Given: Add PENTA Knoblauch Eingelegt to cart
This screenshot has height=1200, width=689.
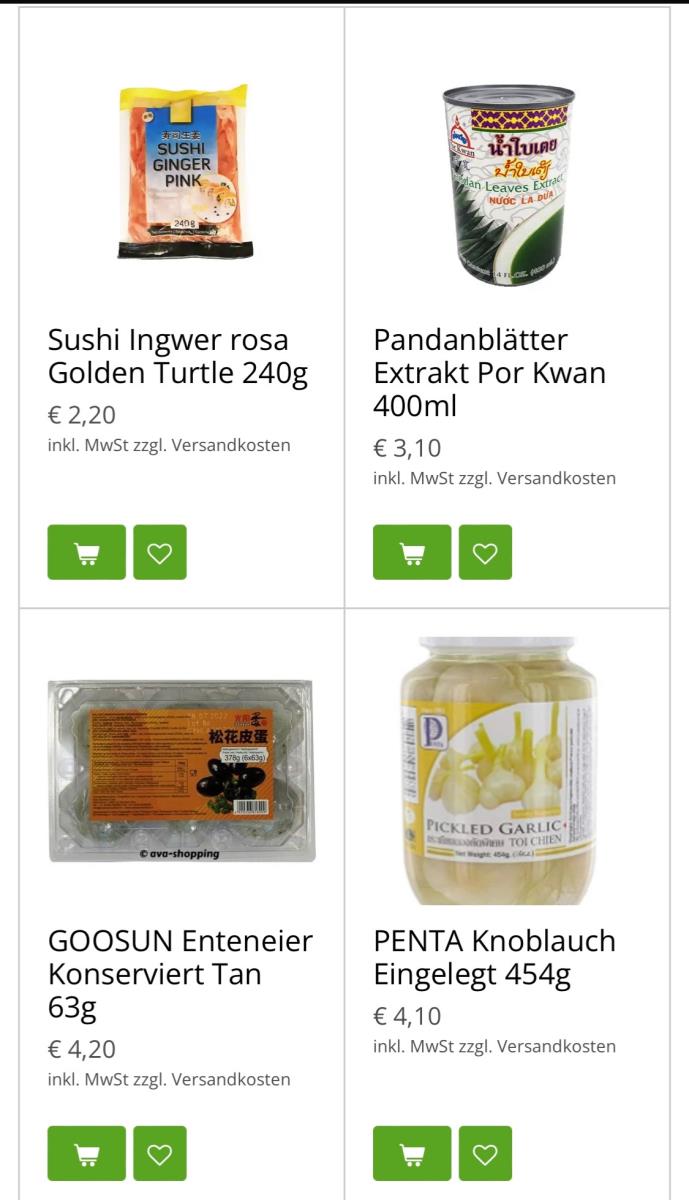Looking at the screenshot, I should point(412,1153).
